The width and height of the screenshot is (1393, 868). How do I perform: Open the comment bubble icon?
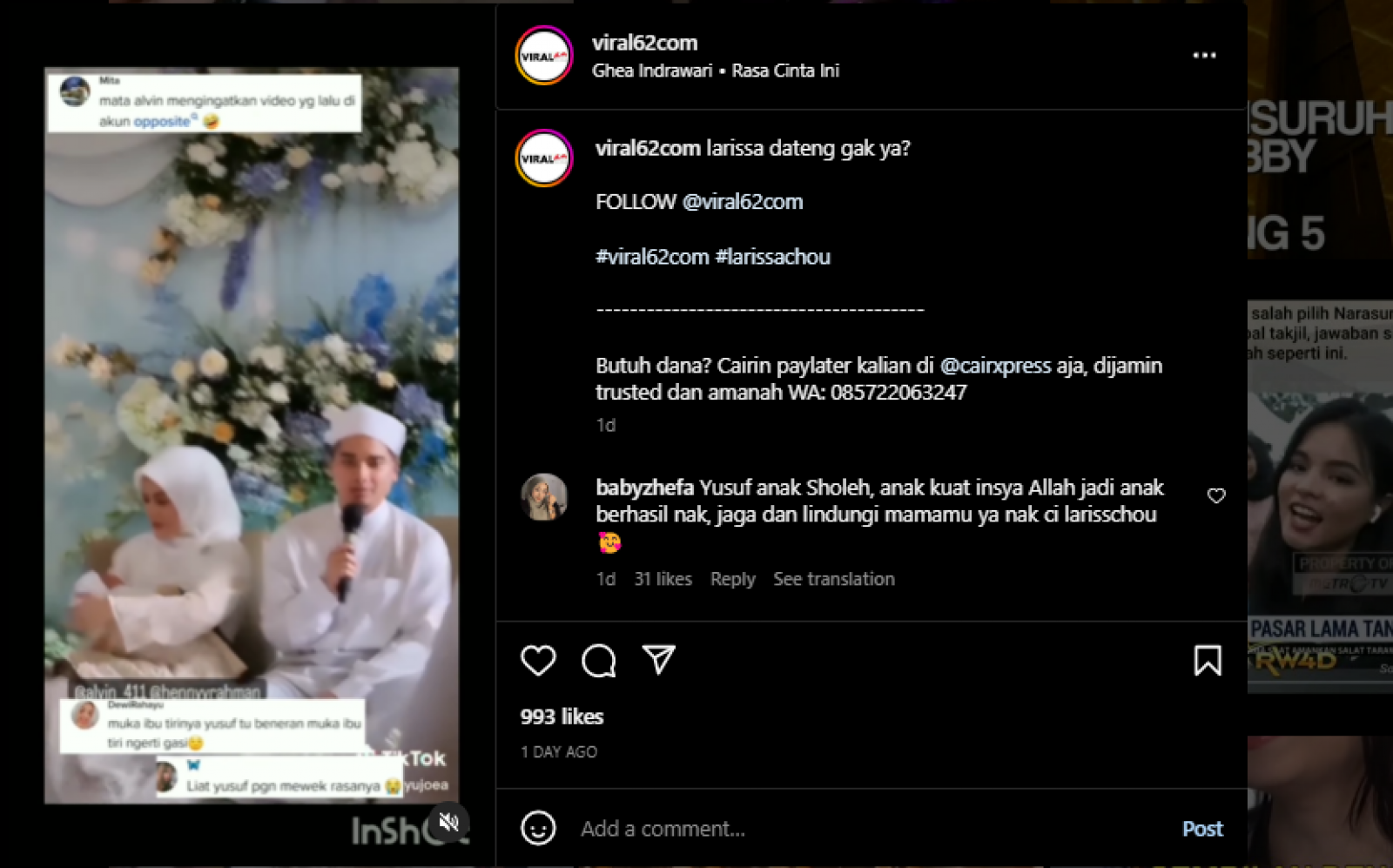tap(599, 661)
